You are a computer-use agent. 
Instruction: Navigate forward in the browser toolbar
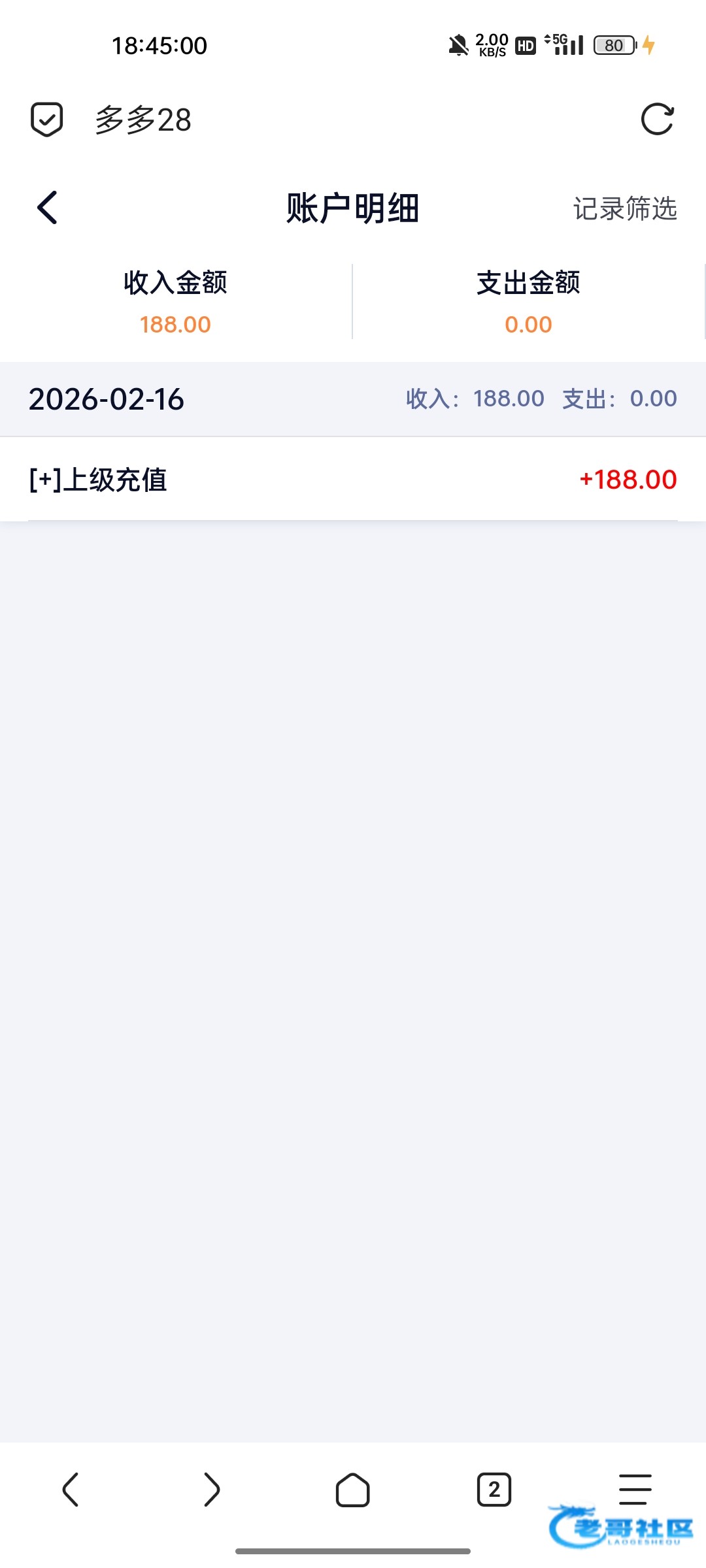click(212, 1490)
